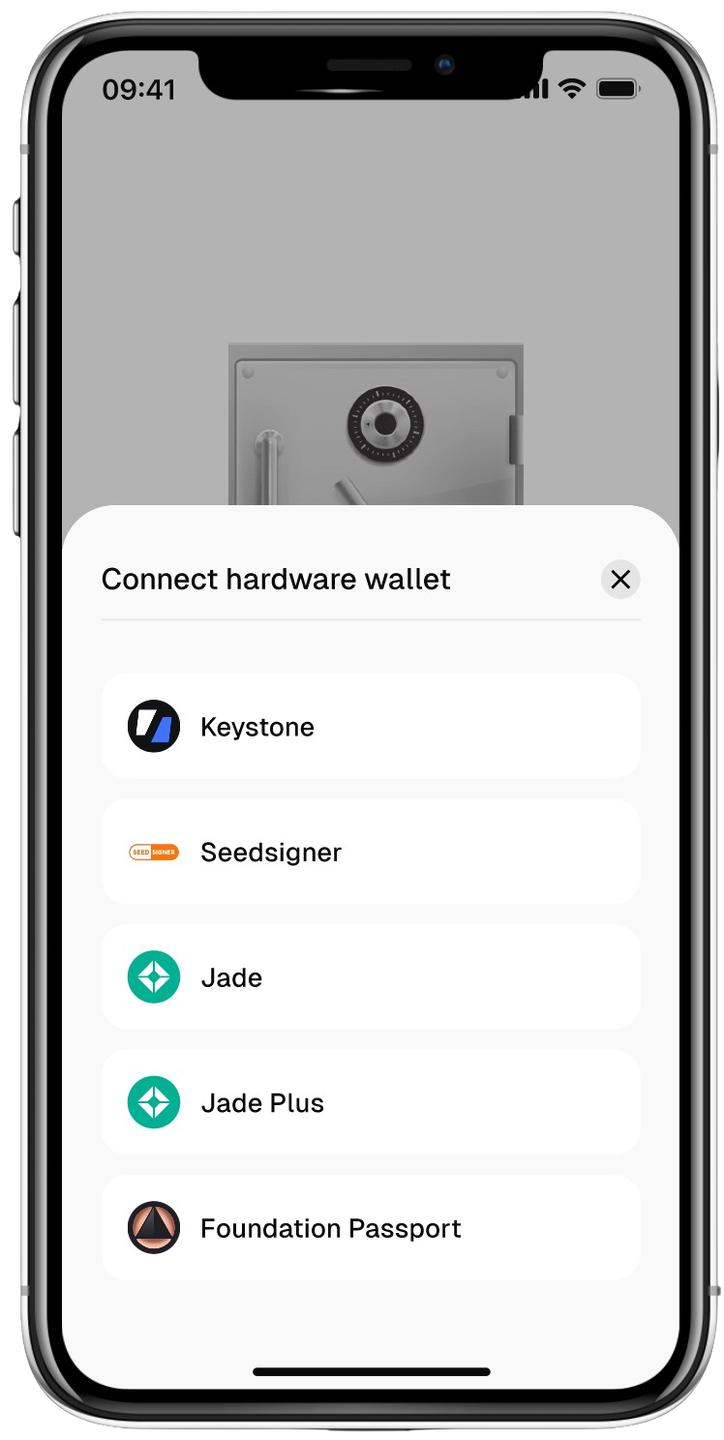724x1440 pixels.
Task: Select the Keystone hardware wallet
Action: click(370, 727)
